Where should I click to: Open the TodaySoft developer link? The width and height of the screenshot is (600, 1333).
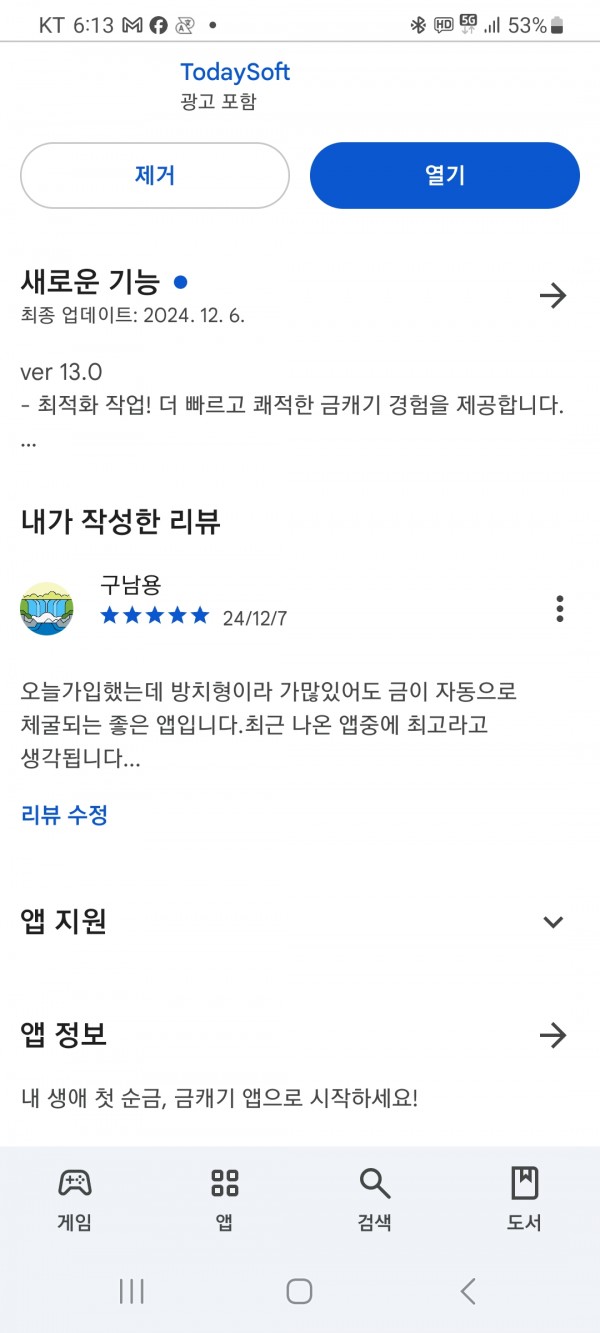pyautogui.click(x=235, y=72)
